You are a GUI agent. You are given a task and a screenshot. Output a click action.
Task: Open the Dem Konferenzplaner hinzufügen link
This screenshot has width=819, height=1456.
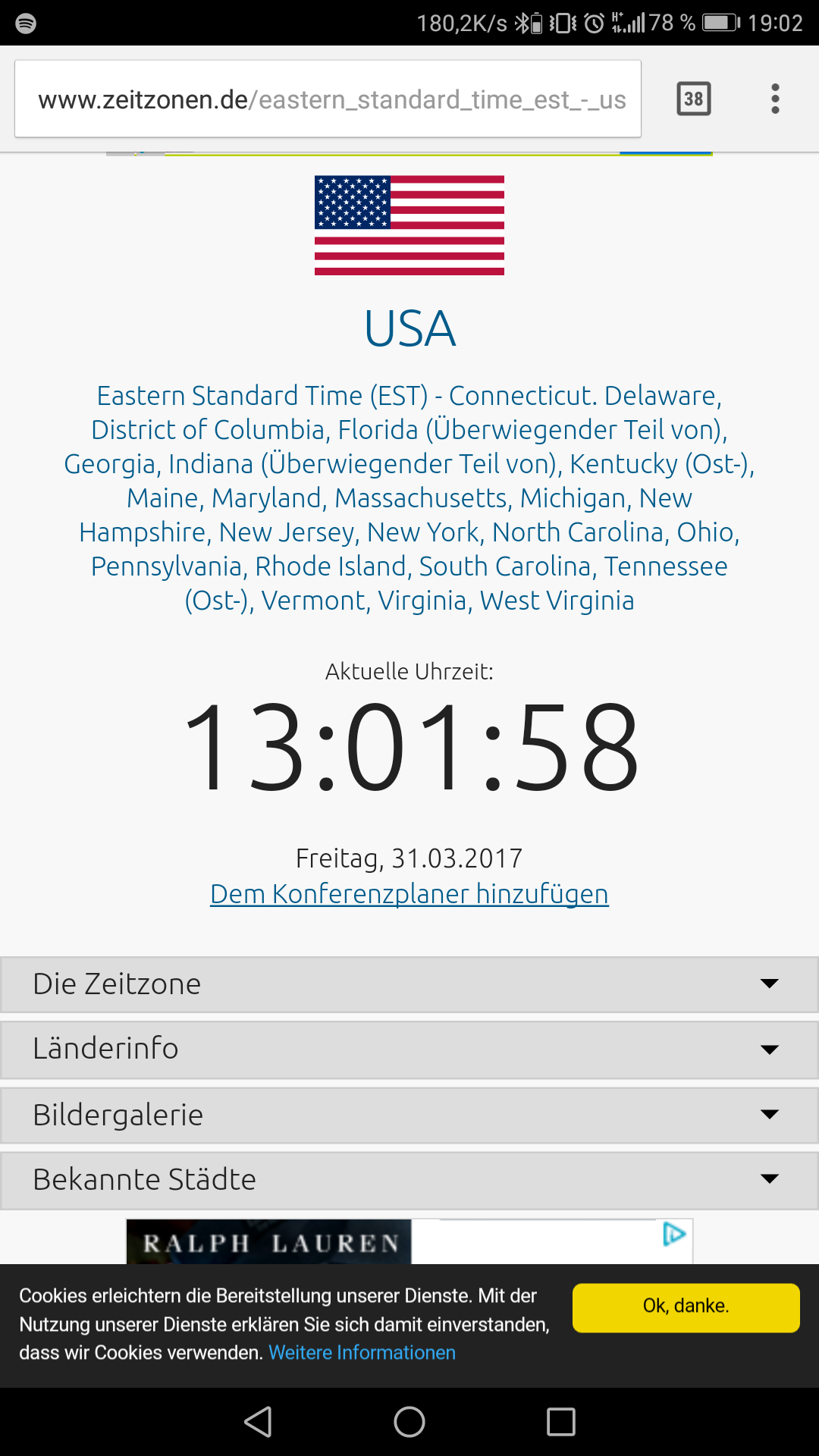[409, 894]
